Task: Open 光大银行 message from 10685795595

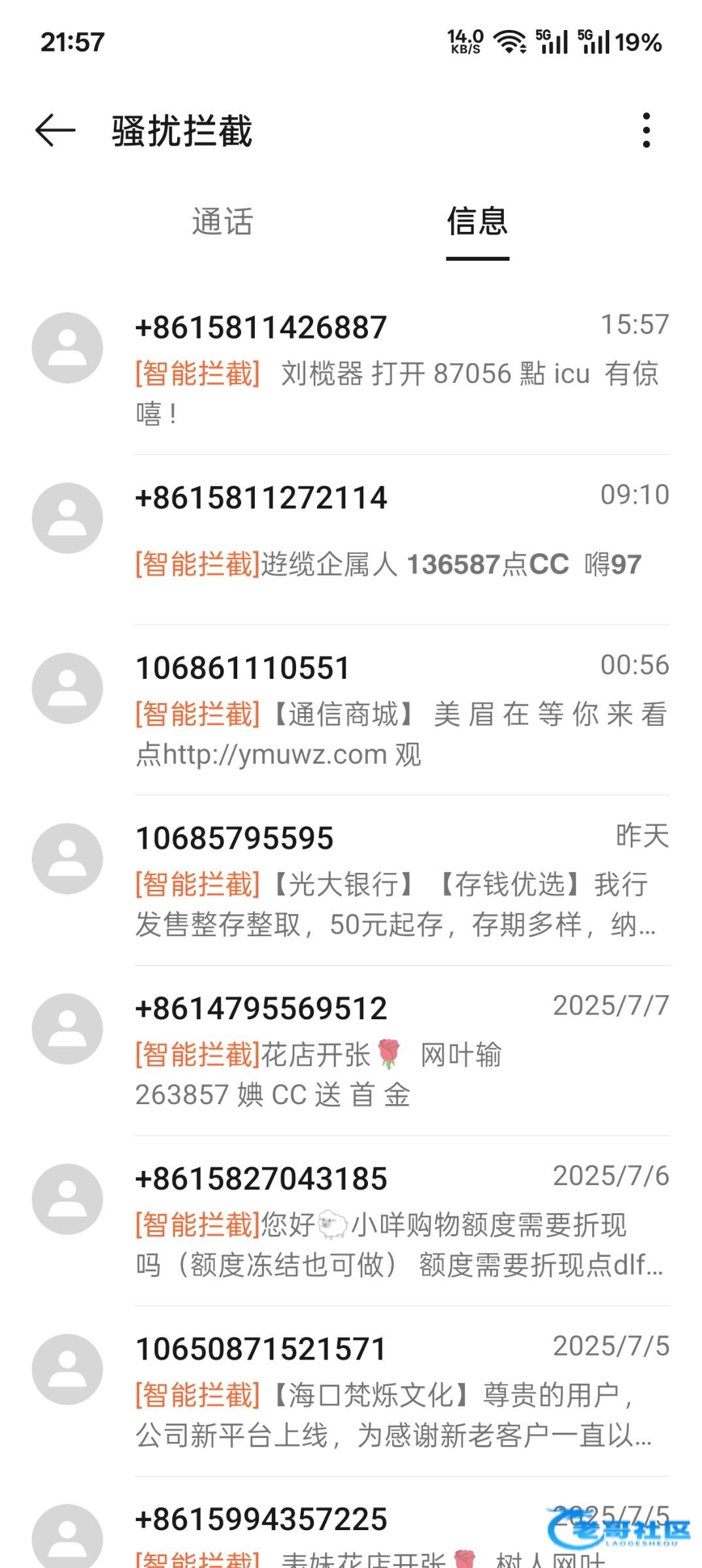Action: point(401,880)
